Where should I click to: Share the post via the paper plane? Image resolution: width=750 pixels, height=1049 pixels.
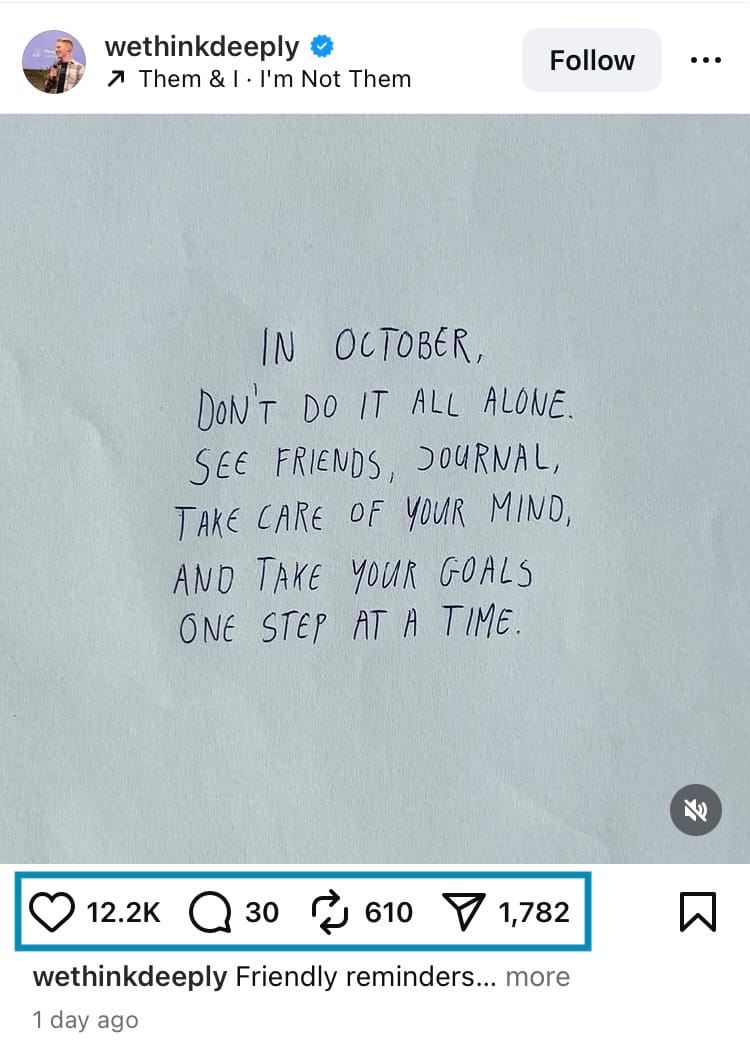[x=463, y=912]
